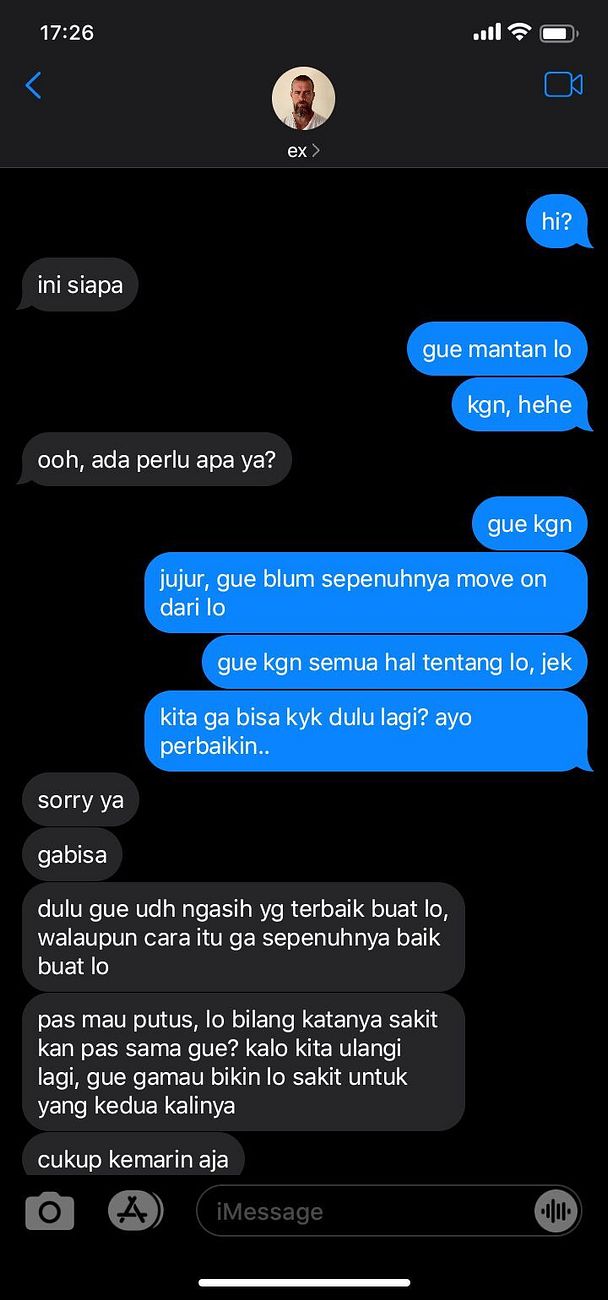This screenshot has height=1300, width=608.
Task: Open the App Store apps drawer
Action: 133,1211
